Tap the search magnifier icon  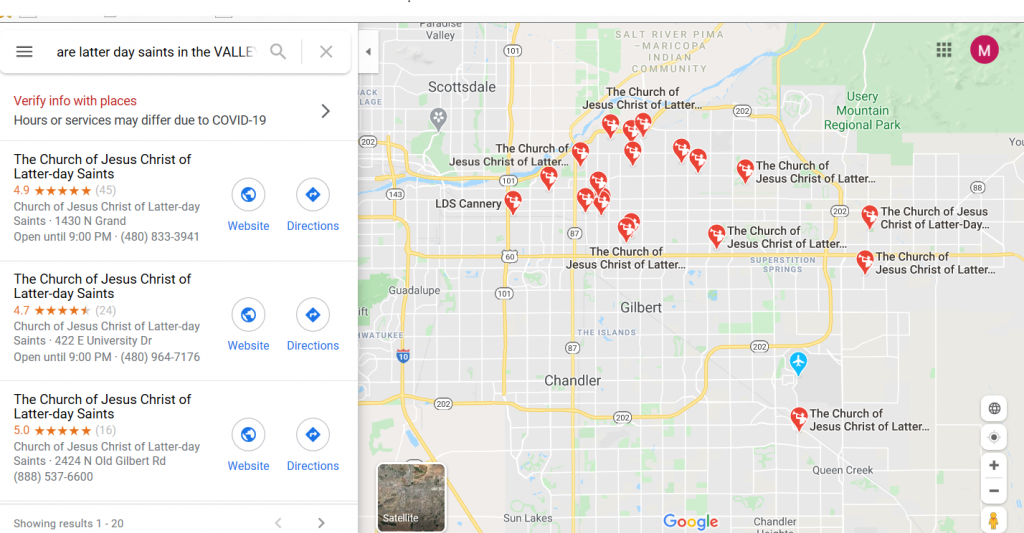coord(278,52)
